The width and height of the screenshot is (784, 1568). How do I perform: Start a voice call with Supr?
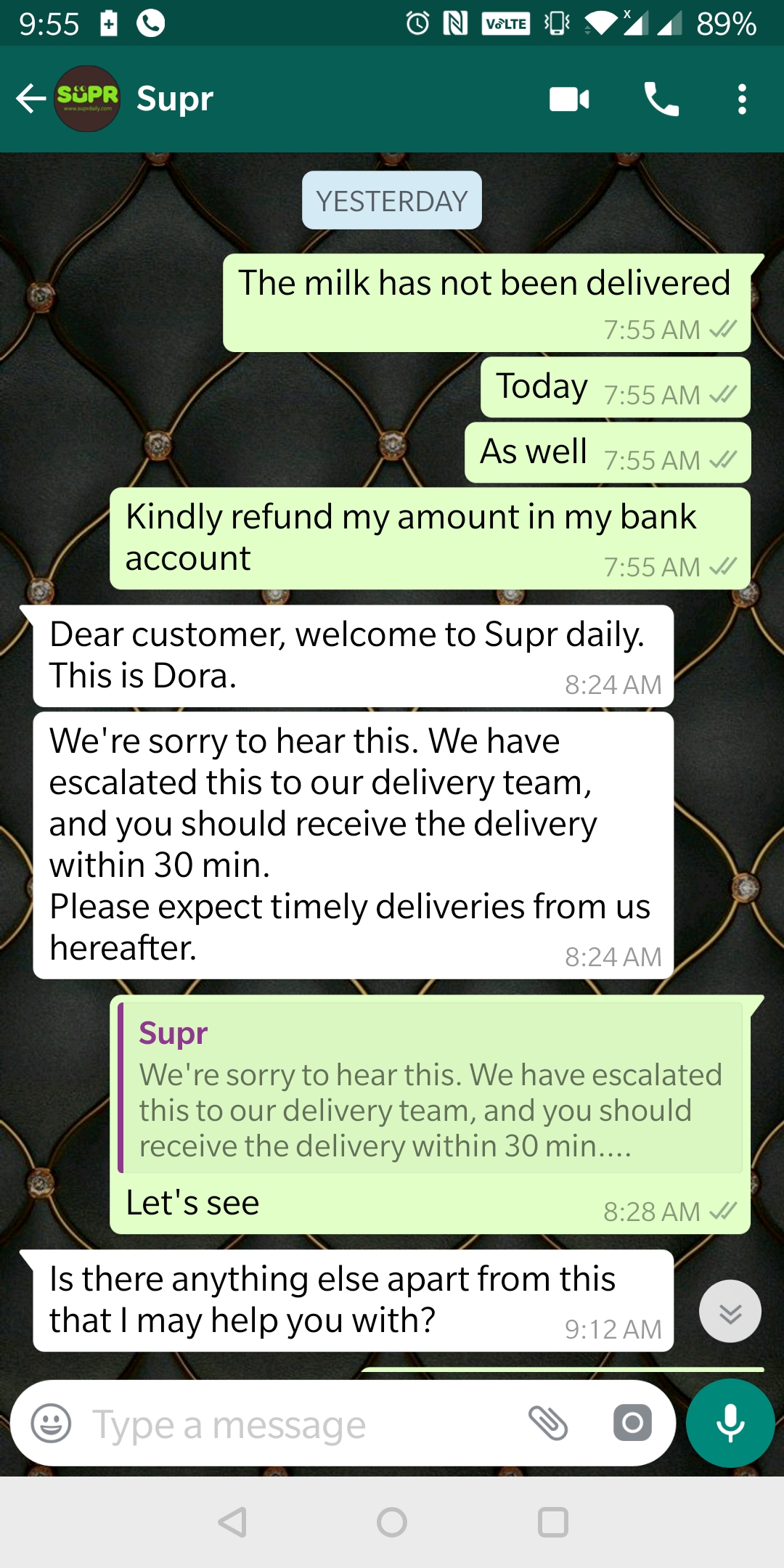pos(661,99)
